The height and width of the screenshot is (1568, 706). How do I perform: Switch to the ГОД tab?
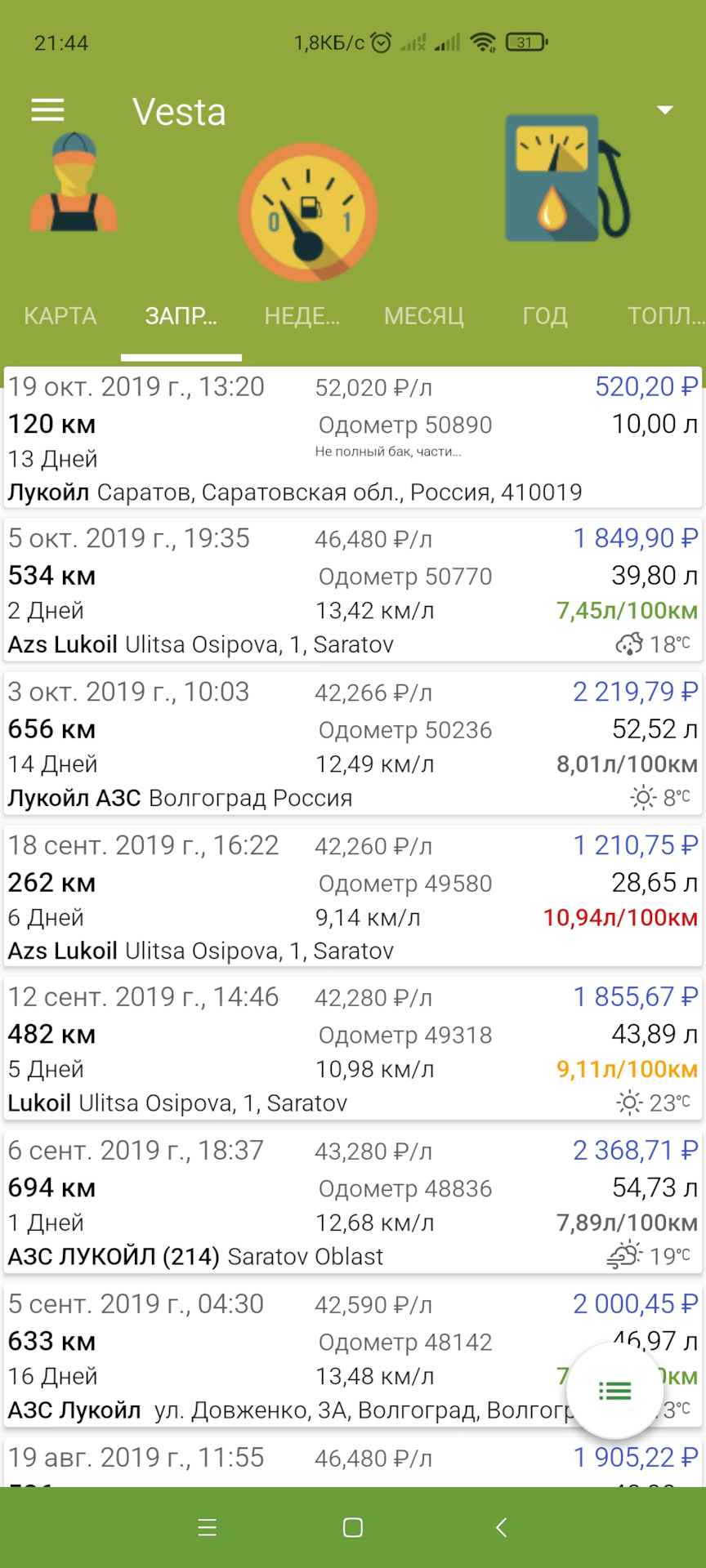[544, 316]
